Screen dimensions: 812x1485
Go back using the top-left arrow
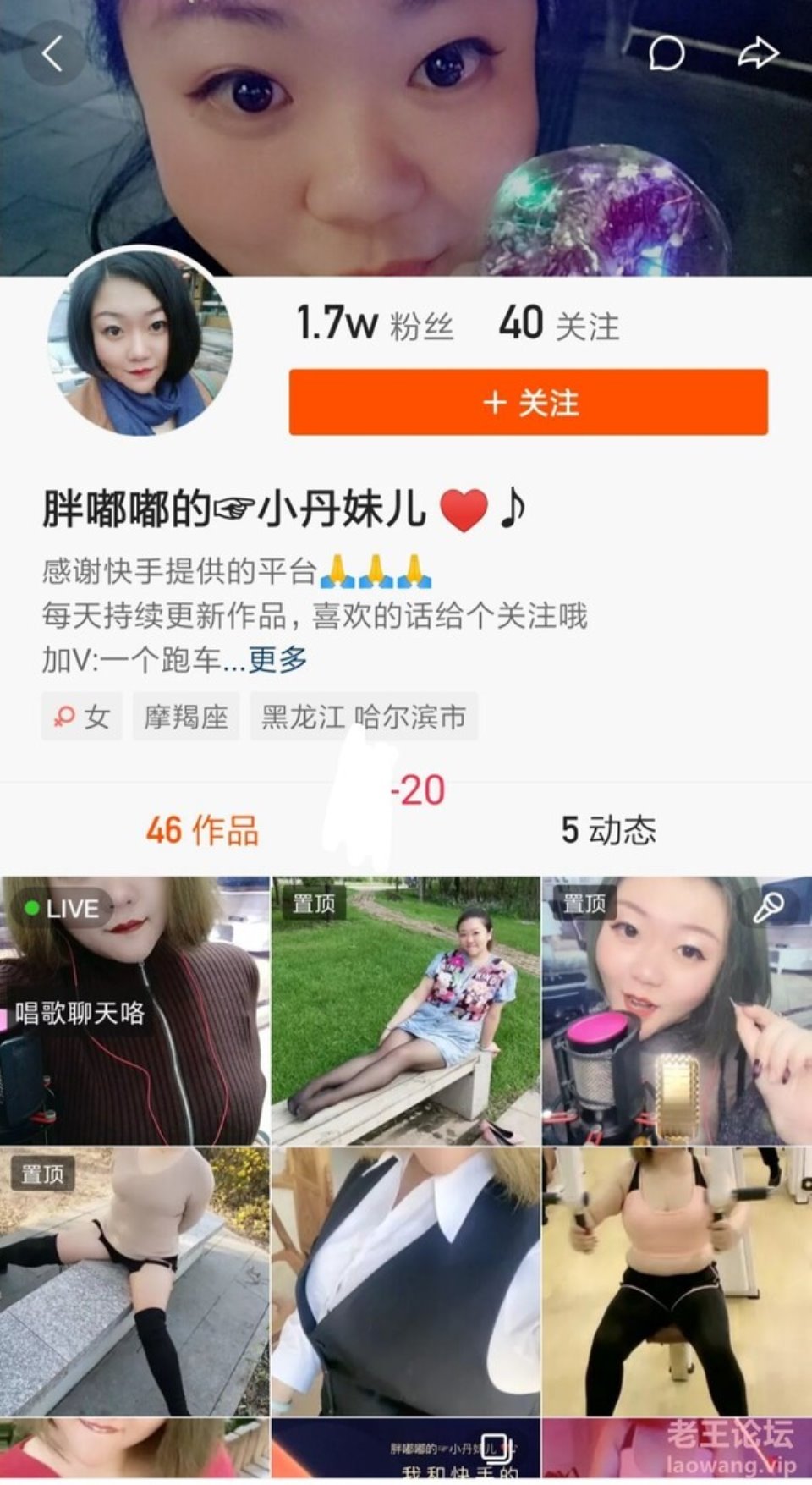click(x=52, y=54)
